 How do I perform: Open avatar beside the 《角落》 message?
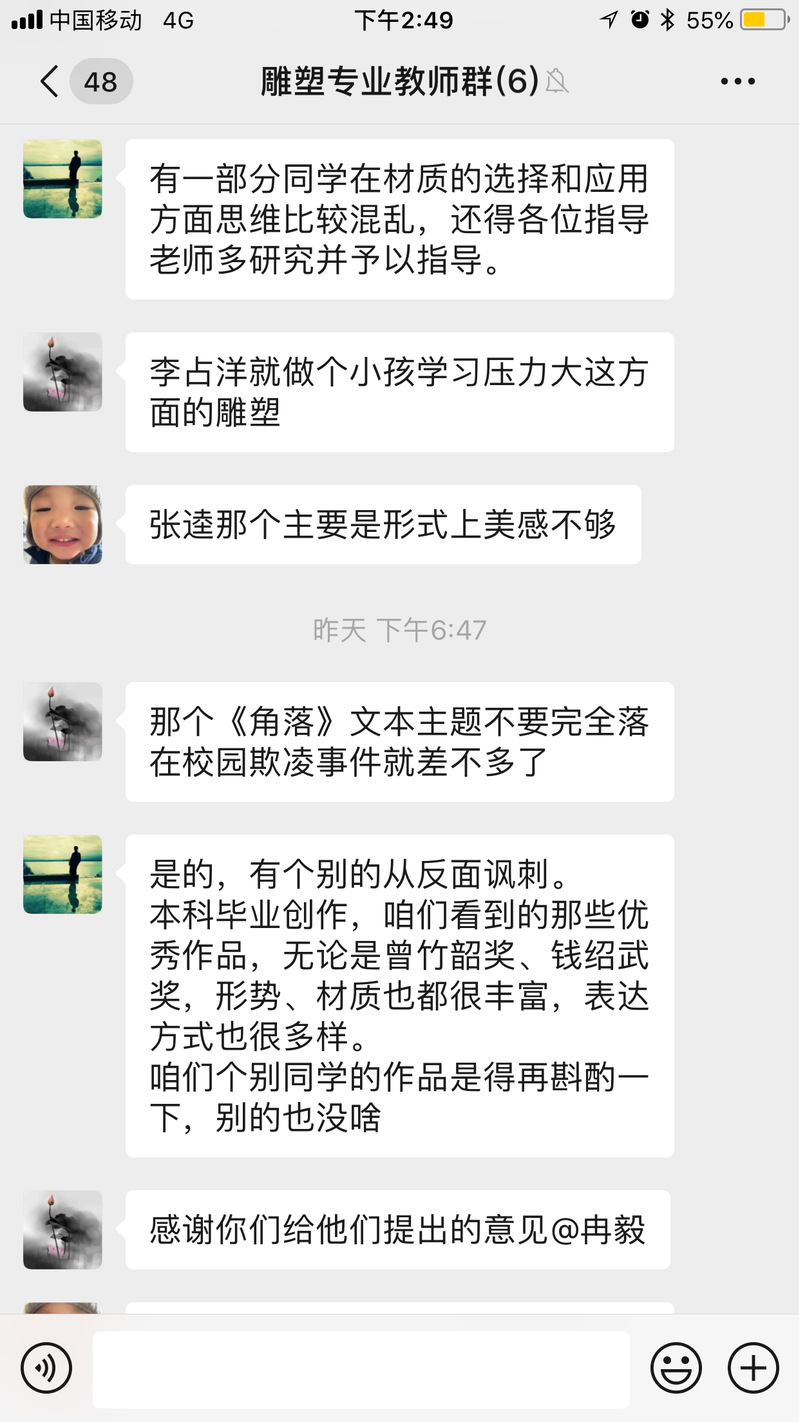click(x=63, y=722)
